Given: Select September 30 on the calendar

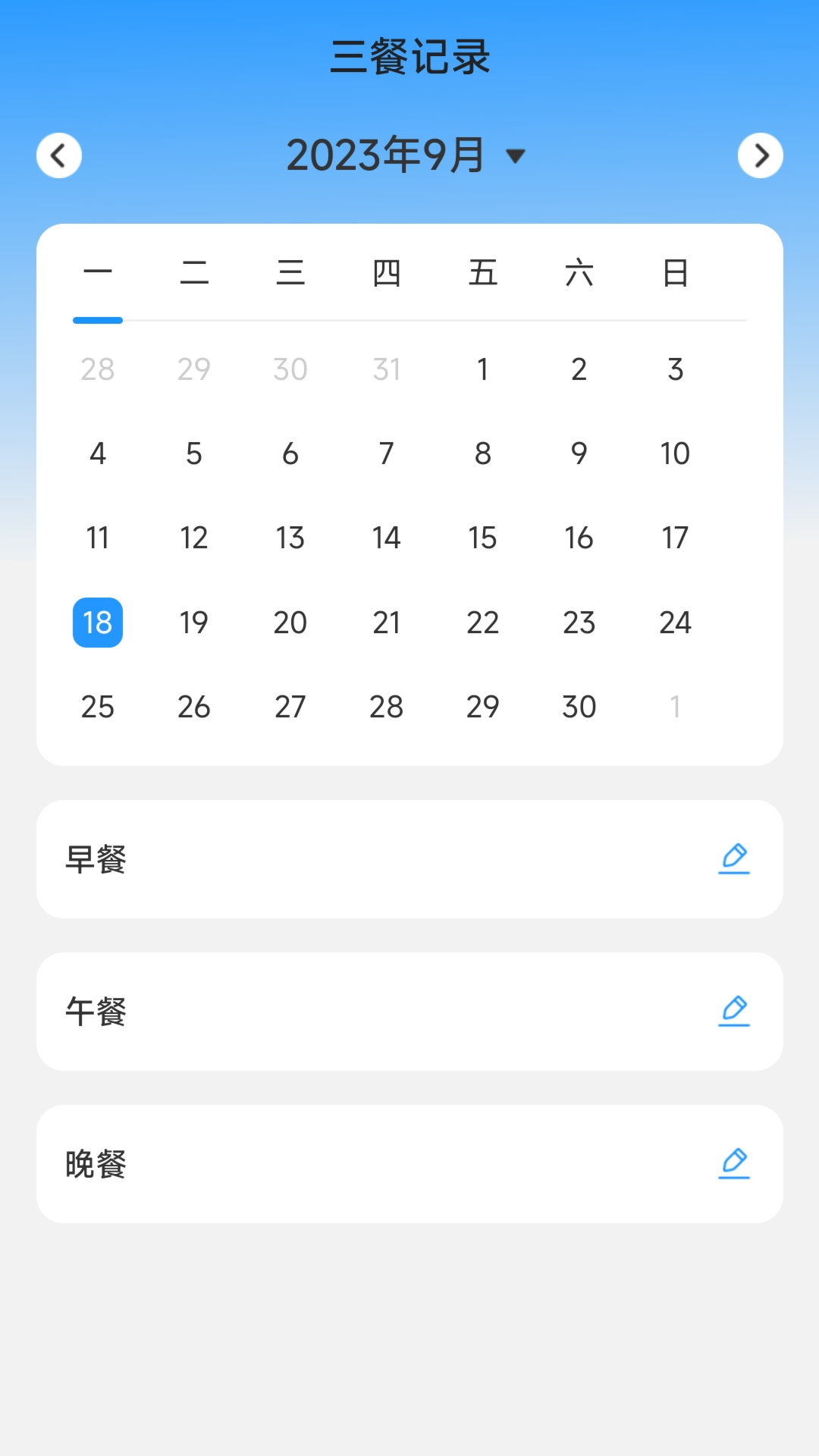Looking at the screenshot, I should [x=579, y=707].
